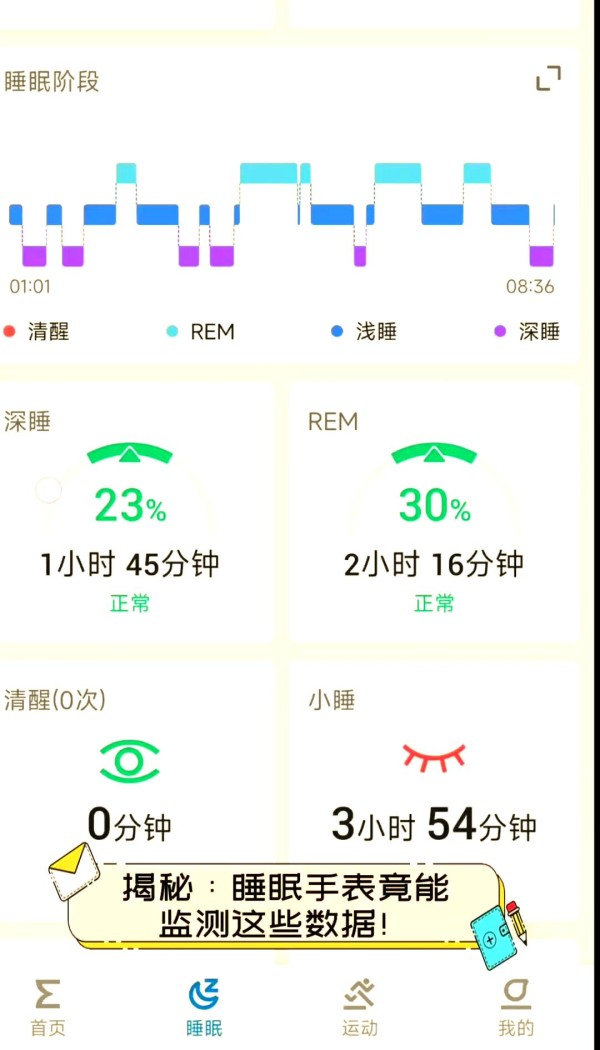Open the REM 30% card
The image size is (600, 1050).
coord(434,512)
